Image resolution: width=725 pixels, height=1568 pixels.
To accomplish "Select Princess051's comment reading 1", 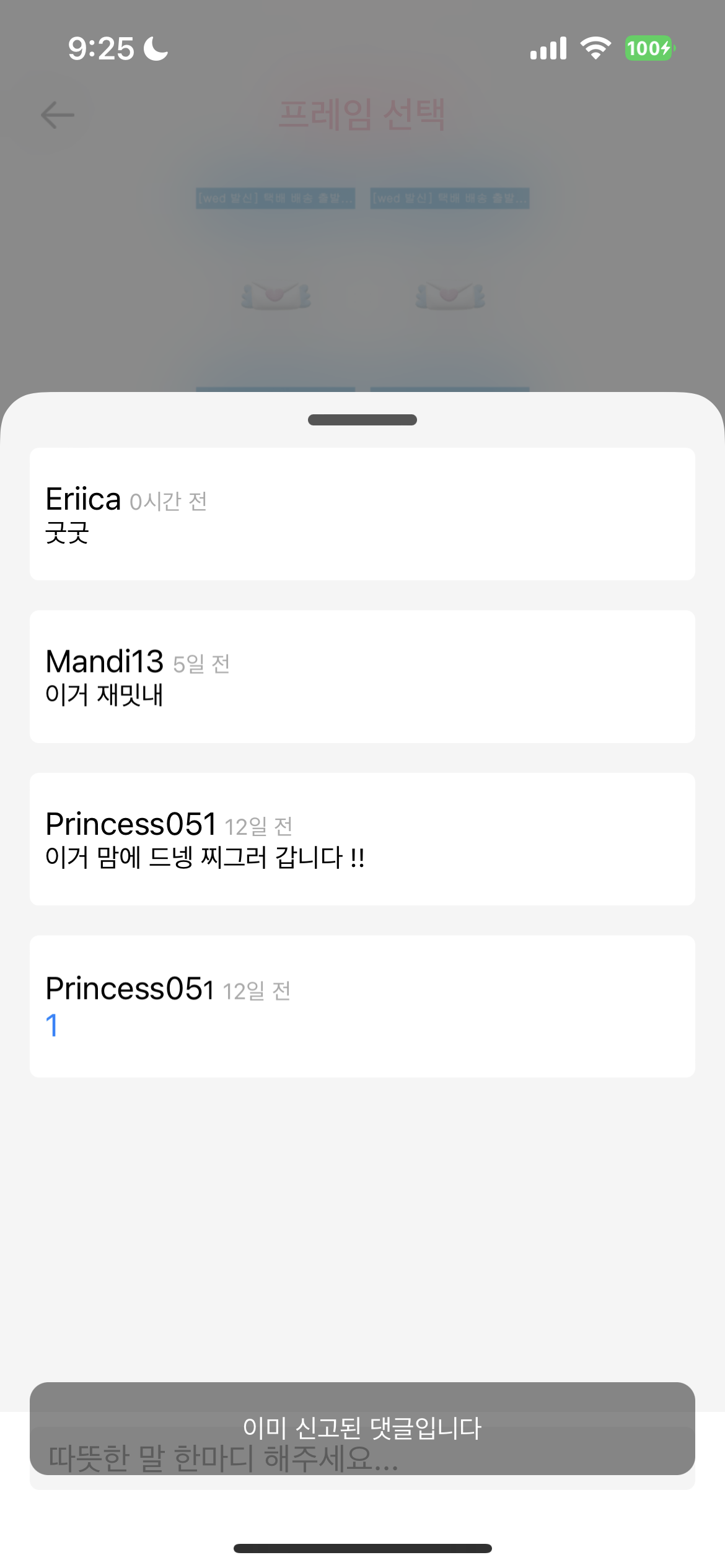I will click(362, 1006).
